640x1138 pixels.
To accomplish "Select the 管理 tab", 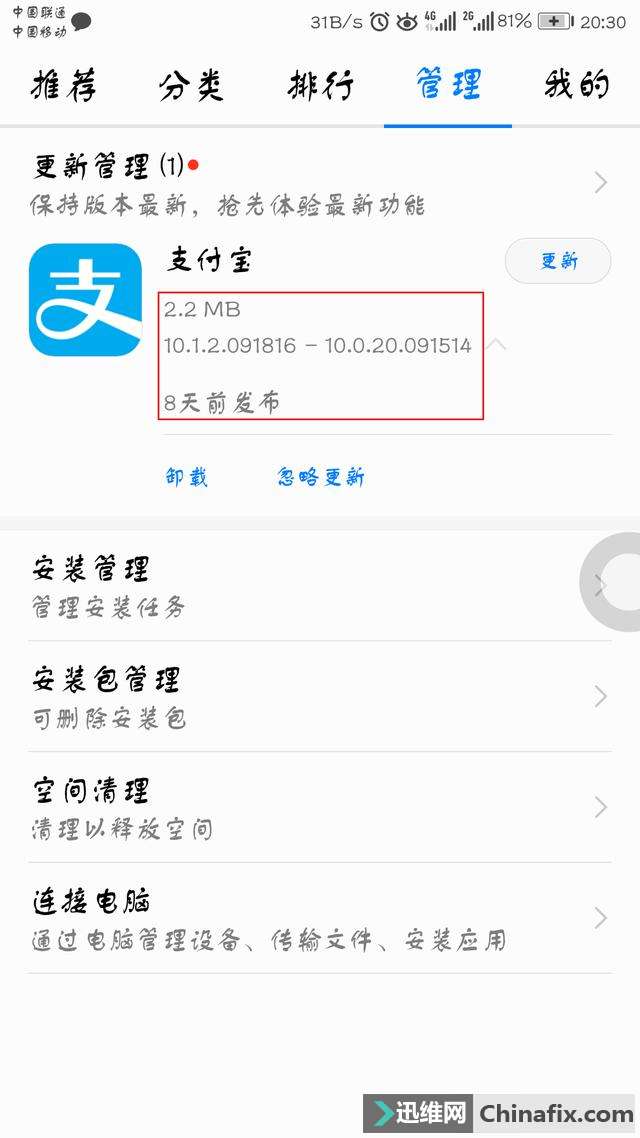I will pyautogui.click(x=448, y=86).
